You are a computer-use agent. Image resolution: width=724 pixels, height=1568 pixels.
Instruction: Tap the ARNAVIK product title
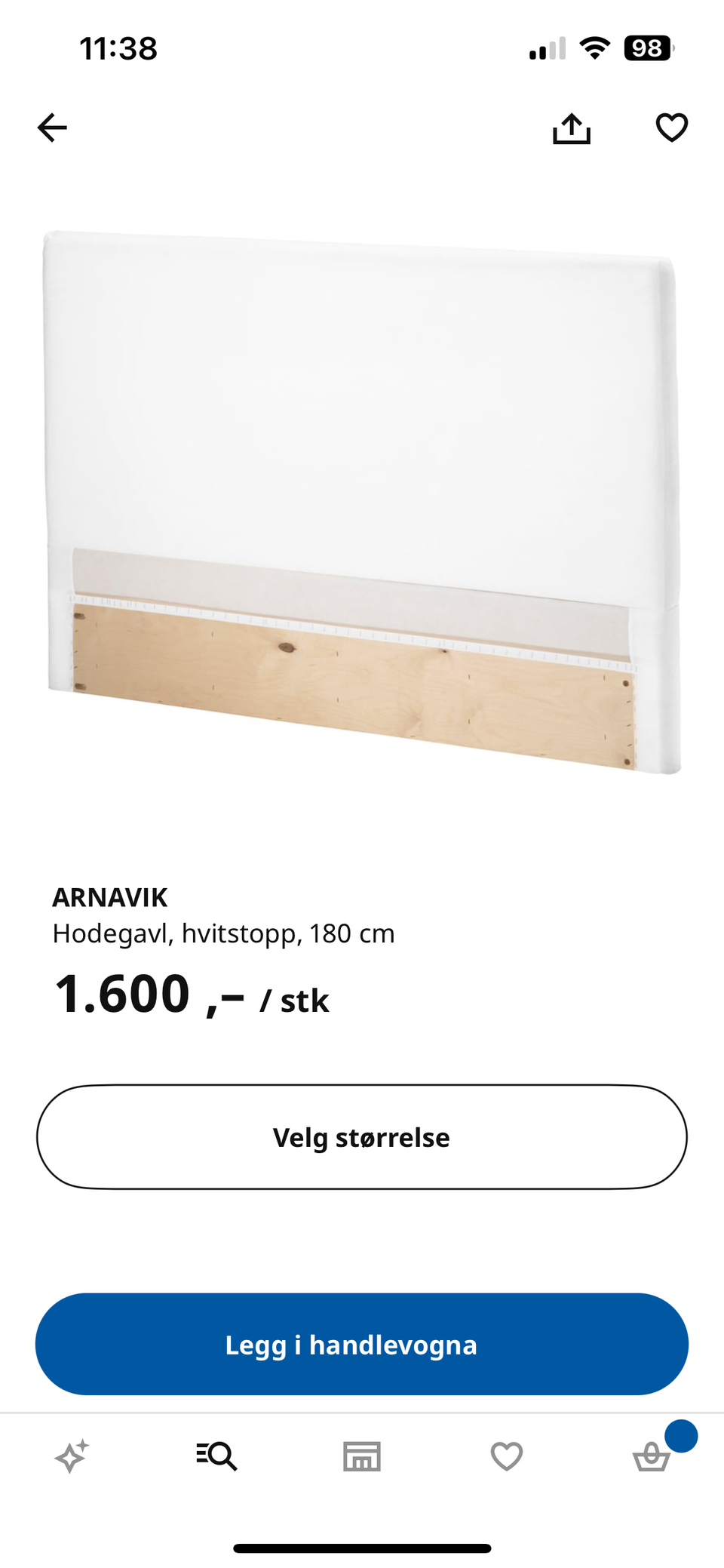110,897
